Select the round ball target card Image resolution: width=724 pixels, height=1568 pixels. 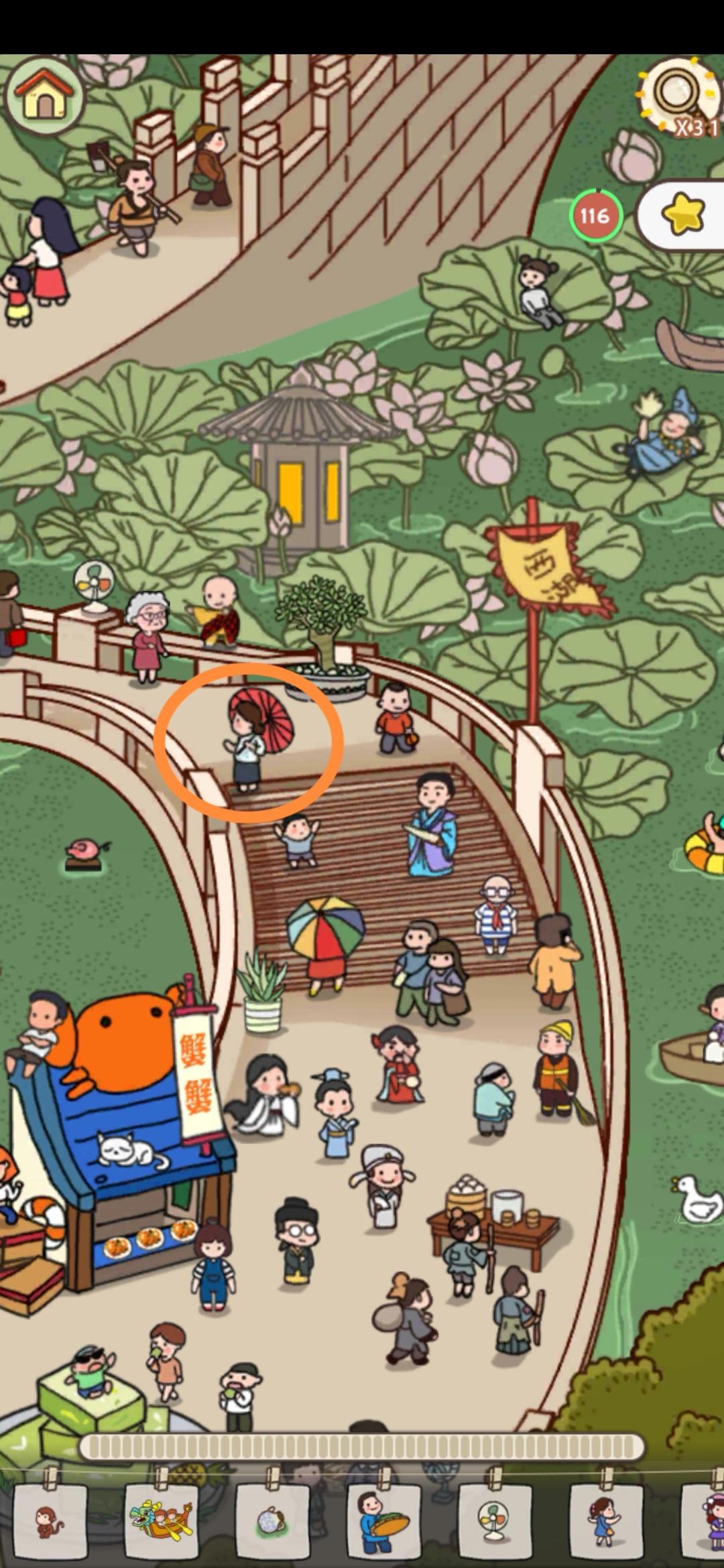click(x=272, y=1521)
